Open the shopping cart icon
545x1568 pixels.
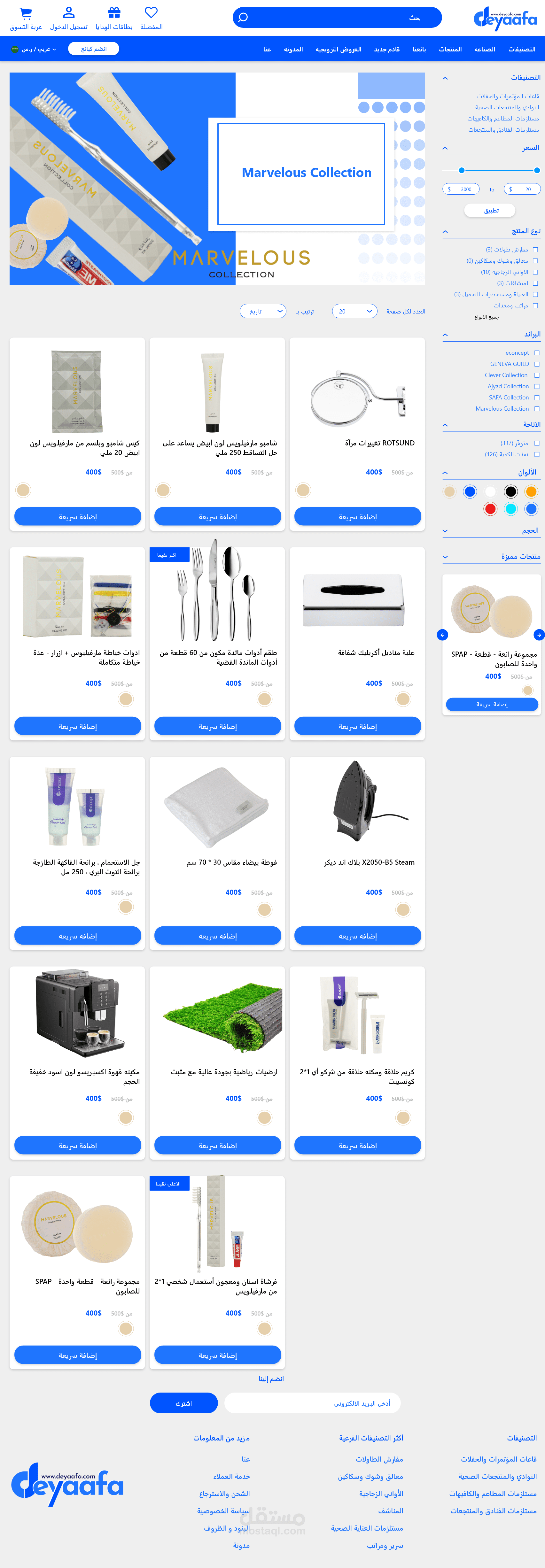26,13
